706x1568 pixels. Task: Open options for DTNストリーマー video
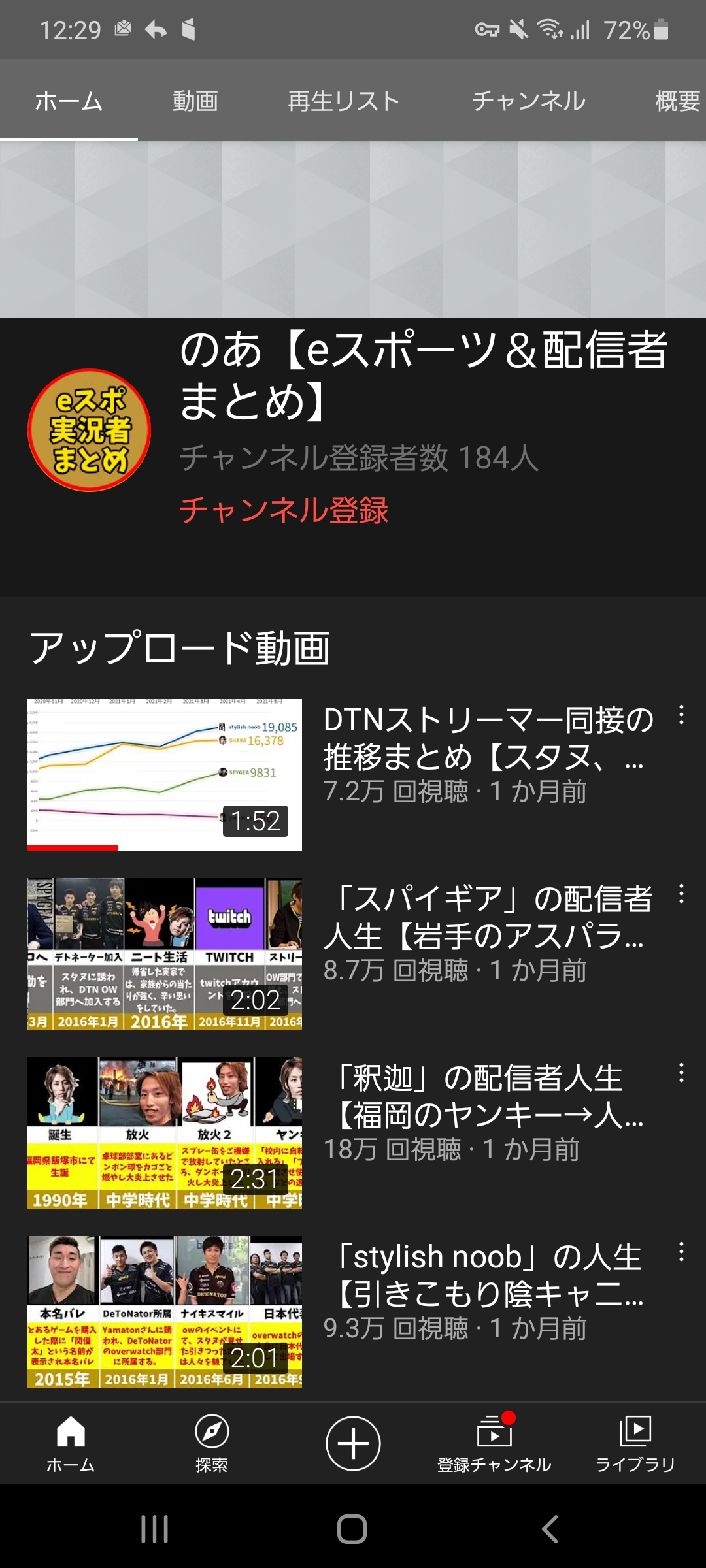681,715
